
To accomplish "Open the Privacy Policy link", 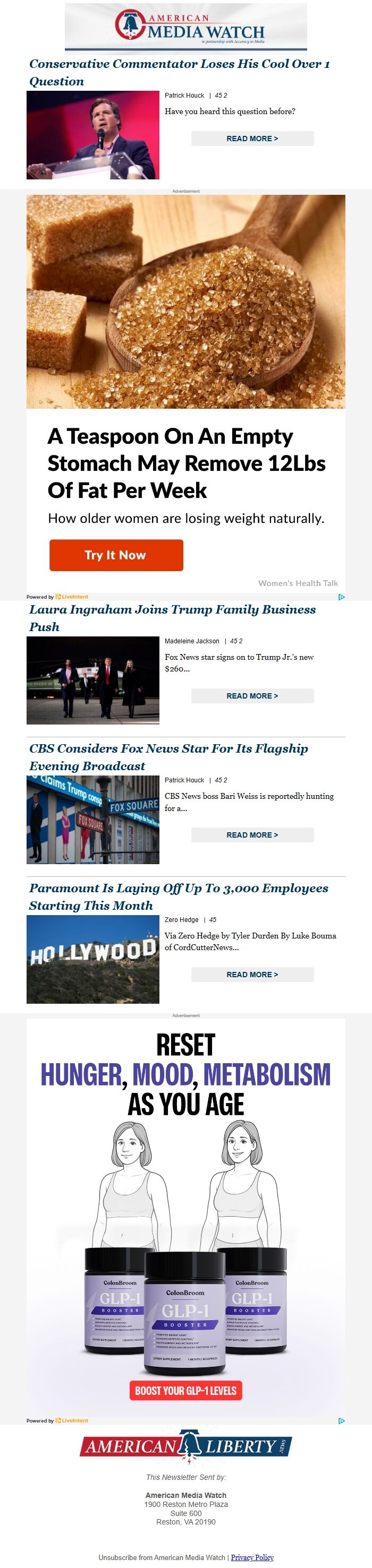I will (252, 1557).
